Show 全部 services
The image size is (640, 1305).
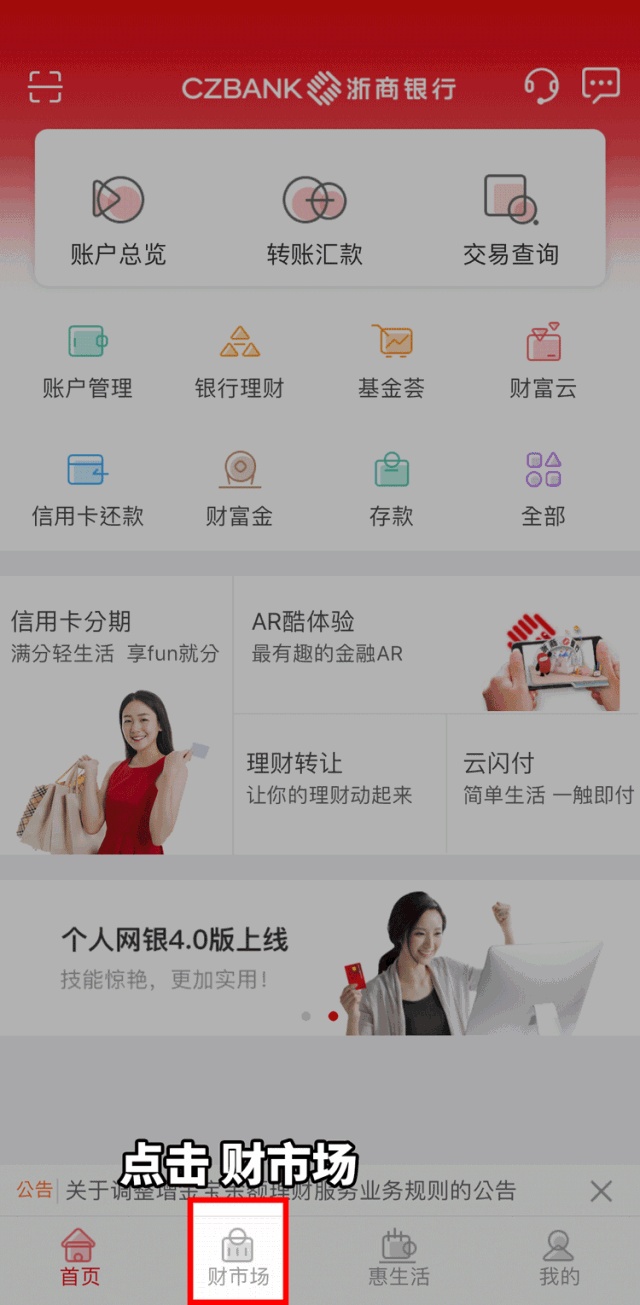pyautogui.click(x=543, y=488)
